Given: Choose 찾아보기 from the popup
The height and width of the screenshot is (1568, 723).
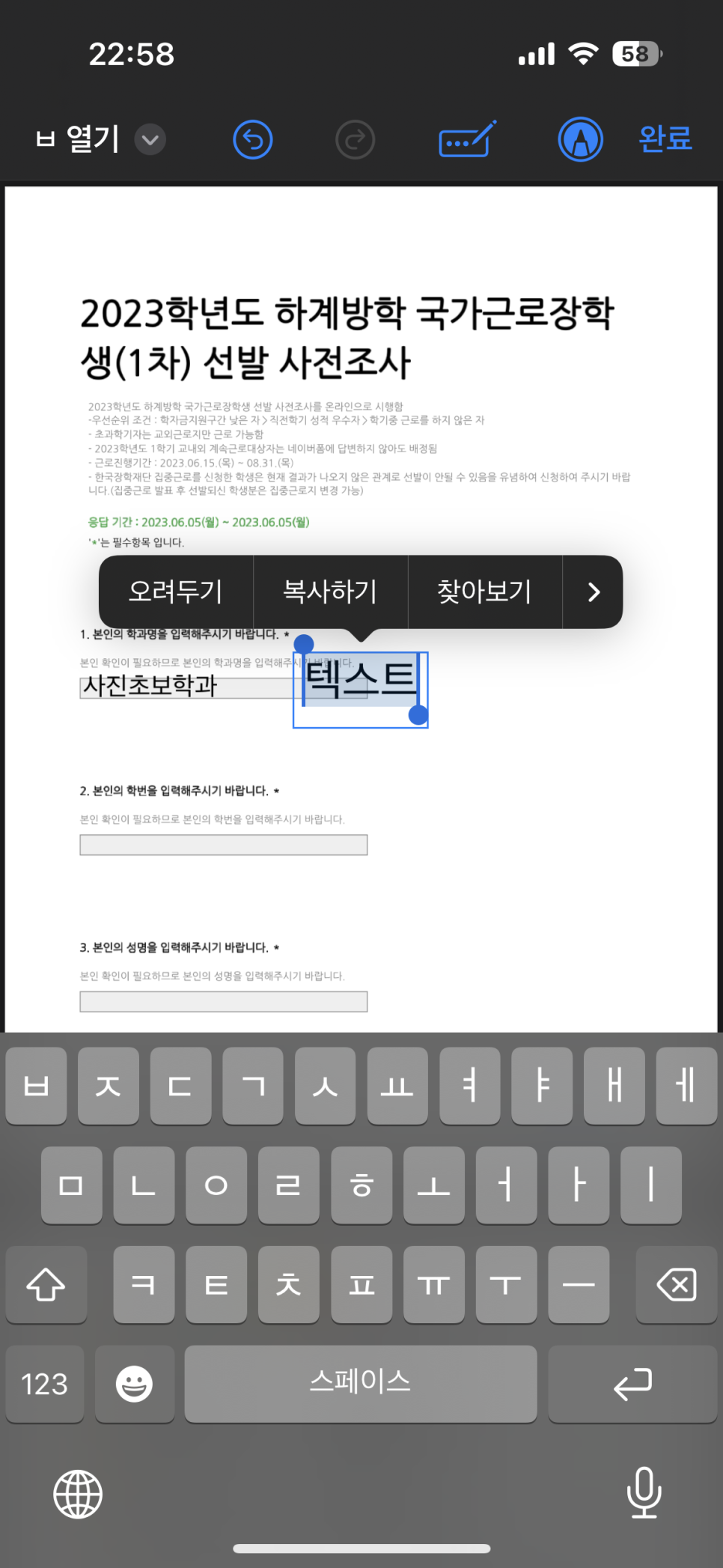Looking at the screenshot, I should (x=485, y=592).
